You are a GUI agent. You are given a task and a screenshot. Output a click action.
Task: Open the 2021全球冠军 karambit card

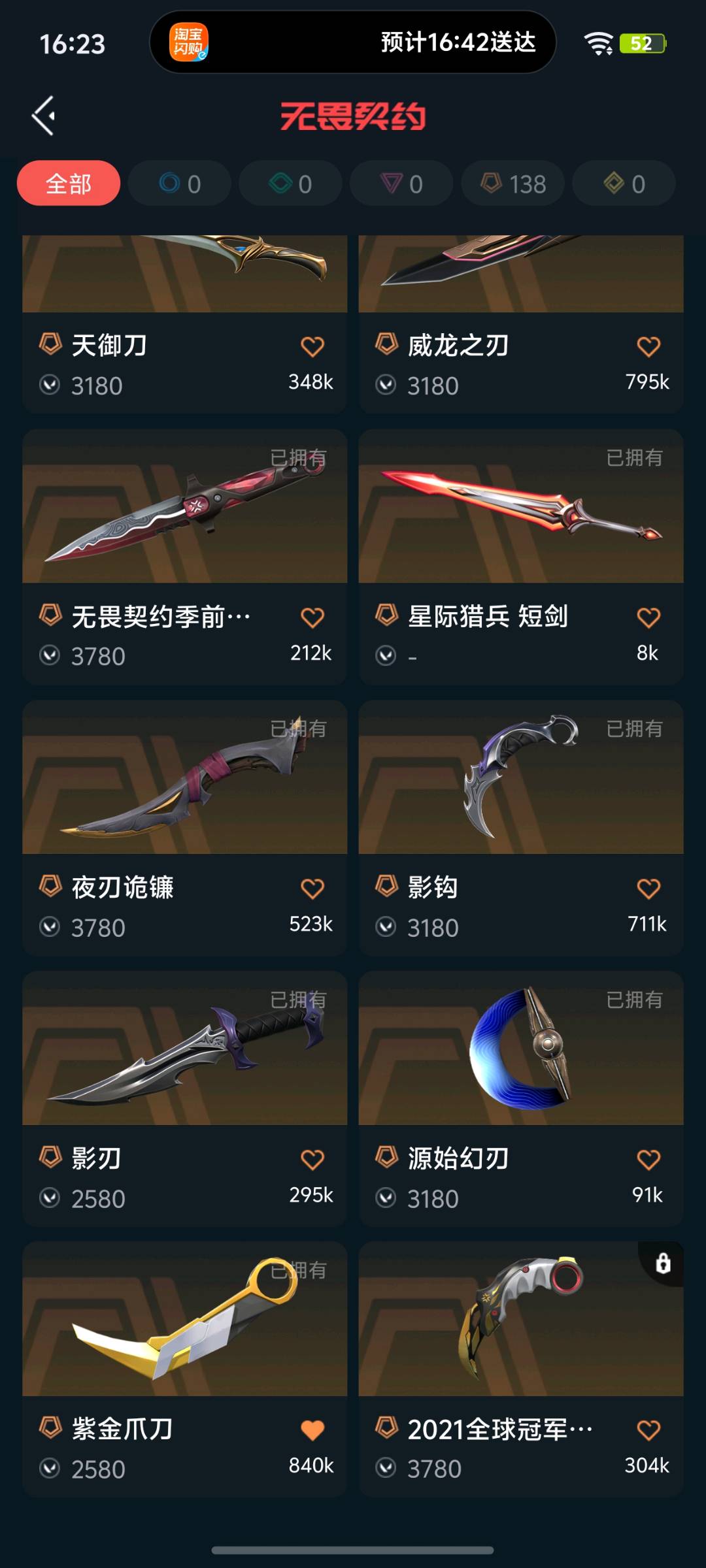pyautogui.click(x=521, y=1369)
